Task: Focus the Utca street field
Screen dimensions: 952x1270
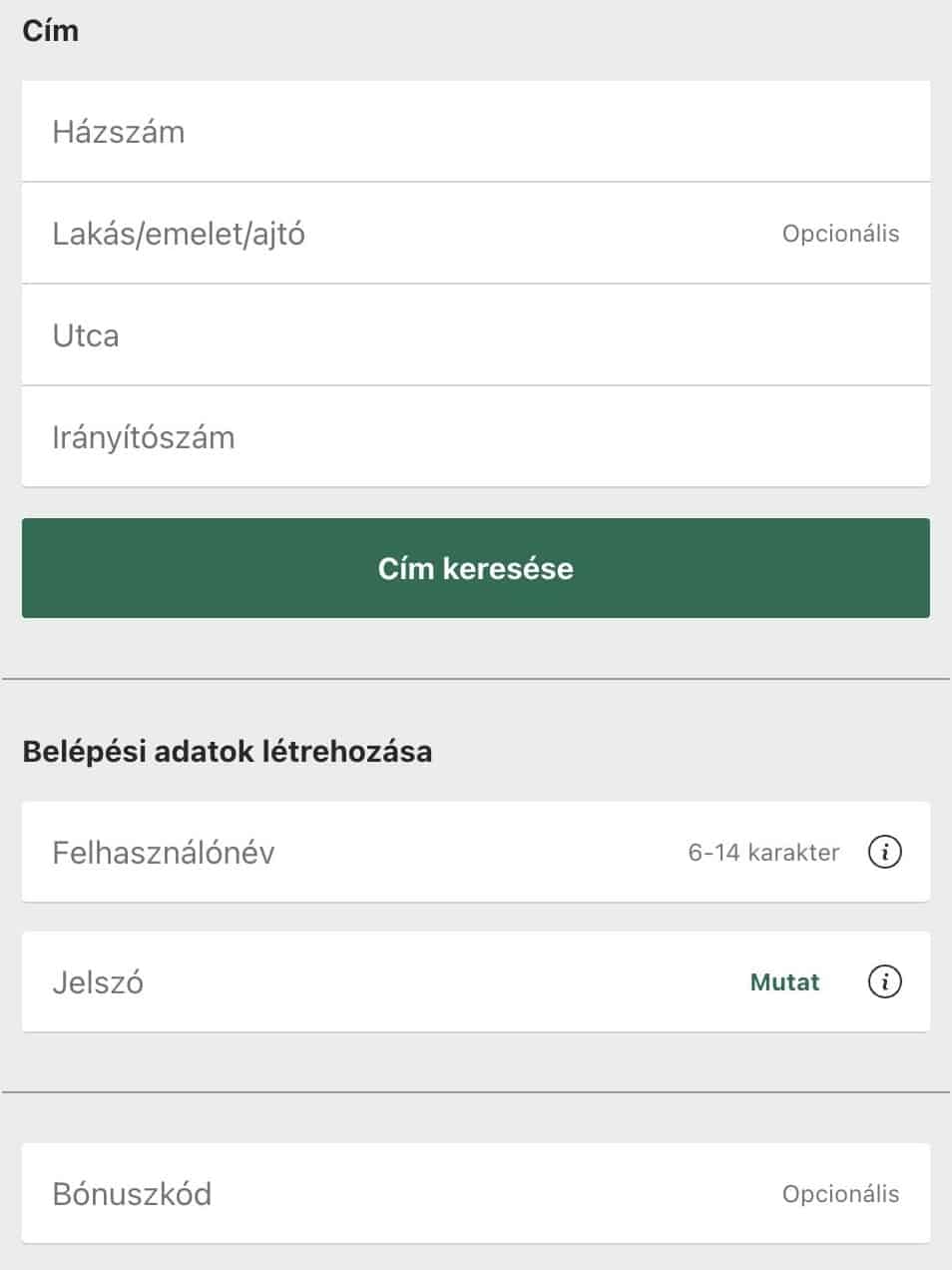Action: tap(299, 335)
